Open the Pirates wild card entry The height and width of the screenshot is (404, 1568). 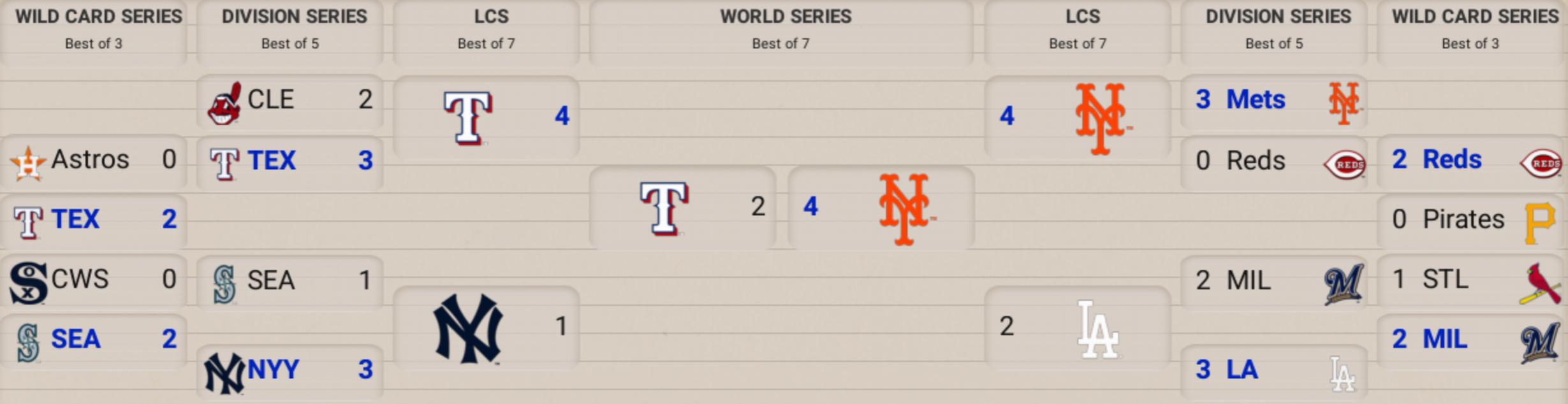tap(1470, 220)
